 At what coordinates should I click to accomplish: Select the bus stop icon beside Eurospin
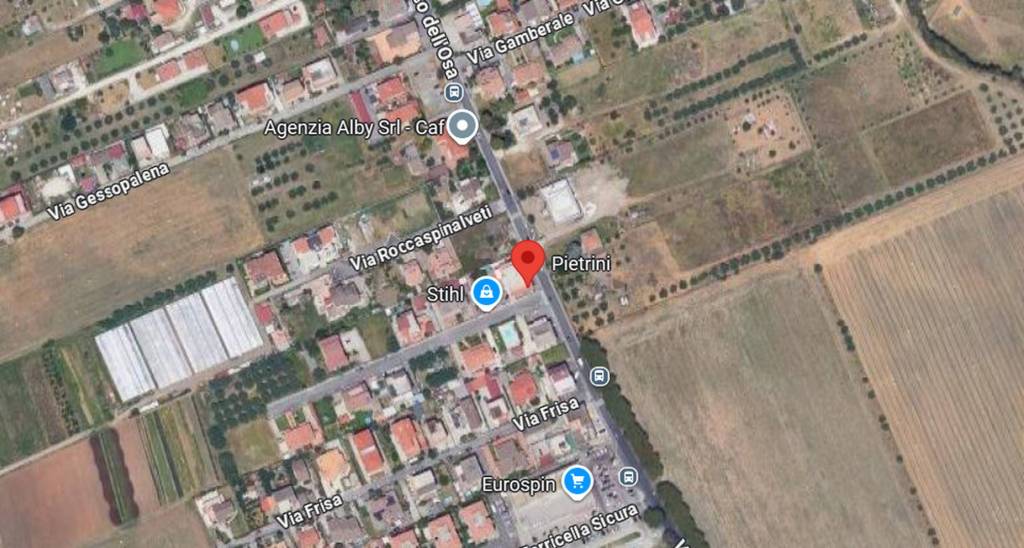[x=628, y=476]
